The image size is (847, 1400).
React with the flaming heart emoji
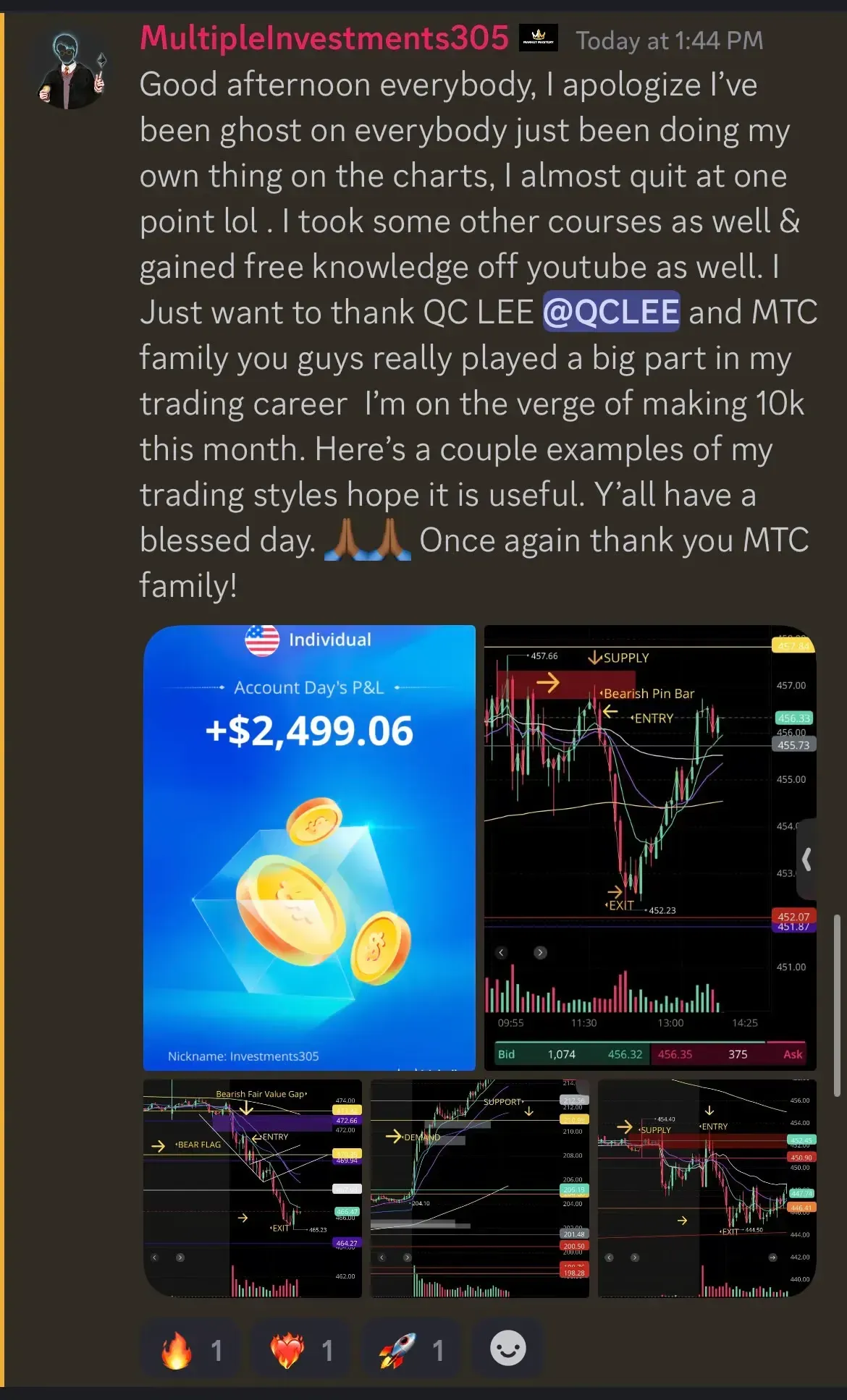point(302,1350)
